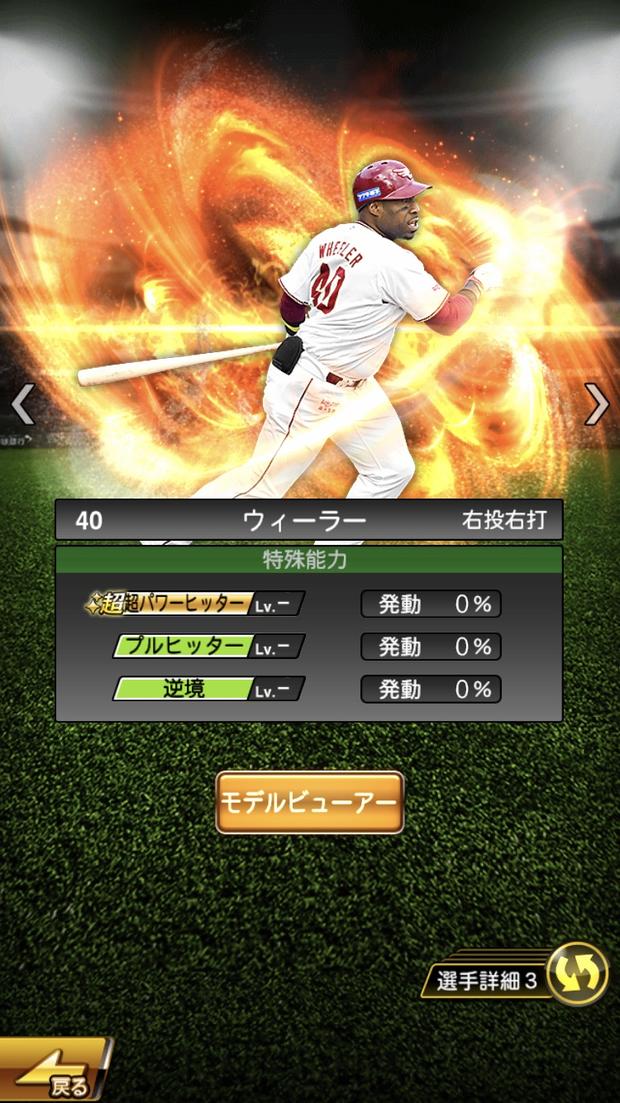Select the 超パワーヒッター ability

(x=195, y=604)
